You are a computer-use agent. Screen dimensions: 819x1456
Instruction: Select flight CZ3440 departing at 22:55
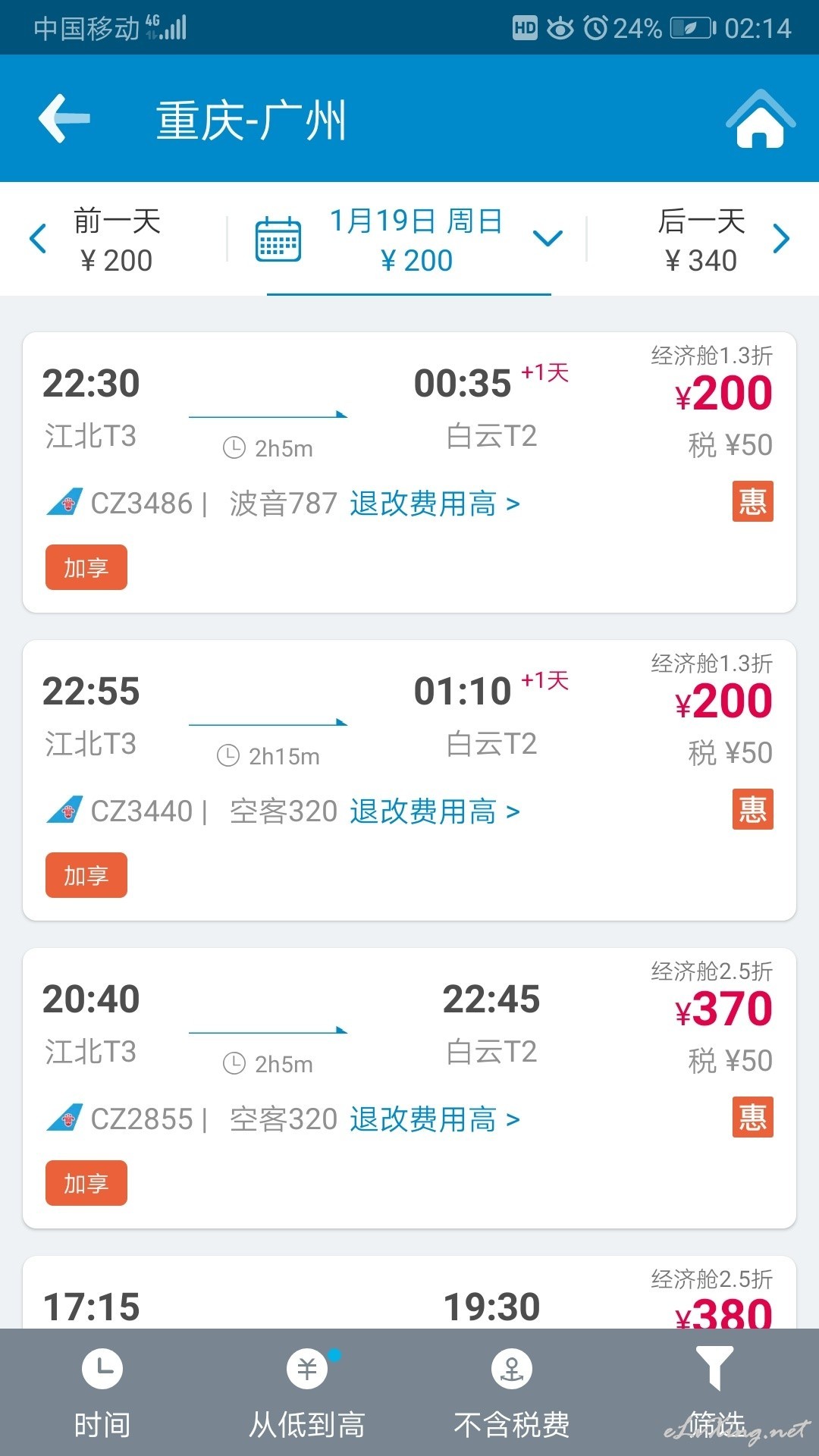409,780
